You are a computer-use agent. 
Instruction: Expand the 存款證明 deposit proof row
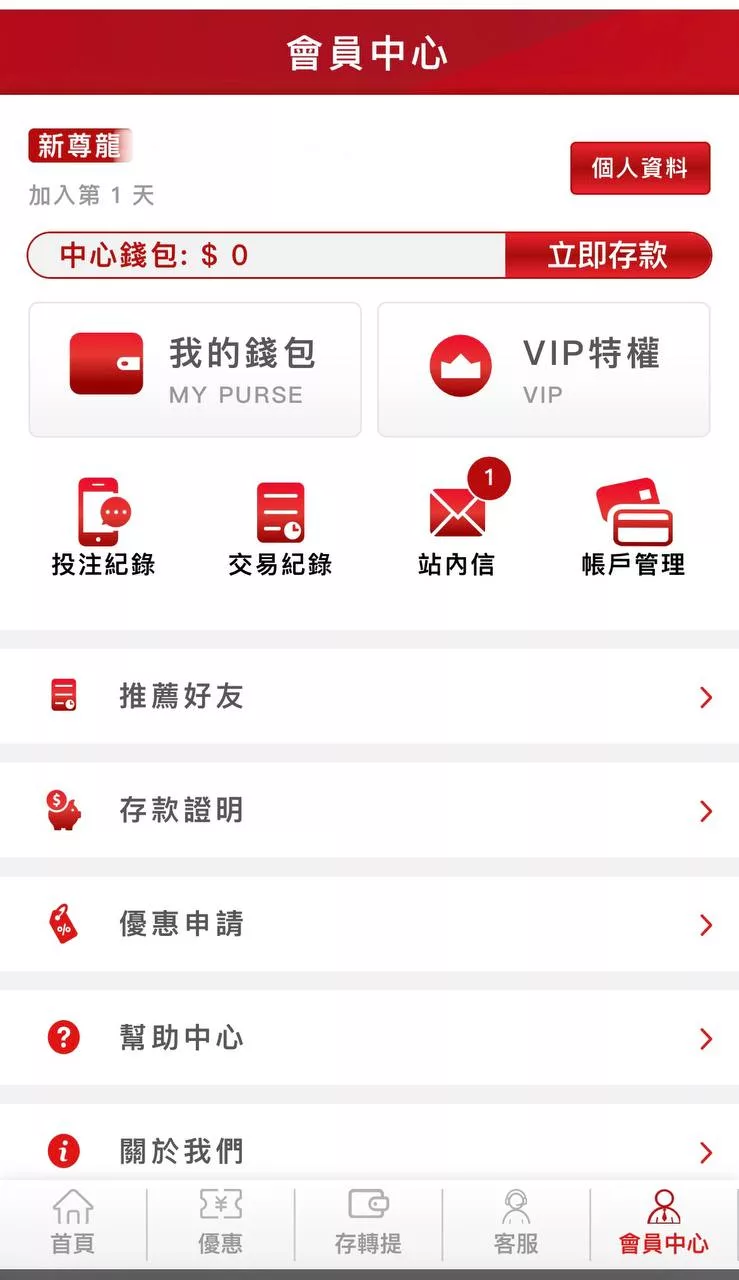tap(369, 810)
